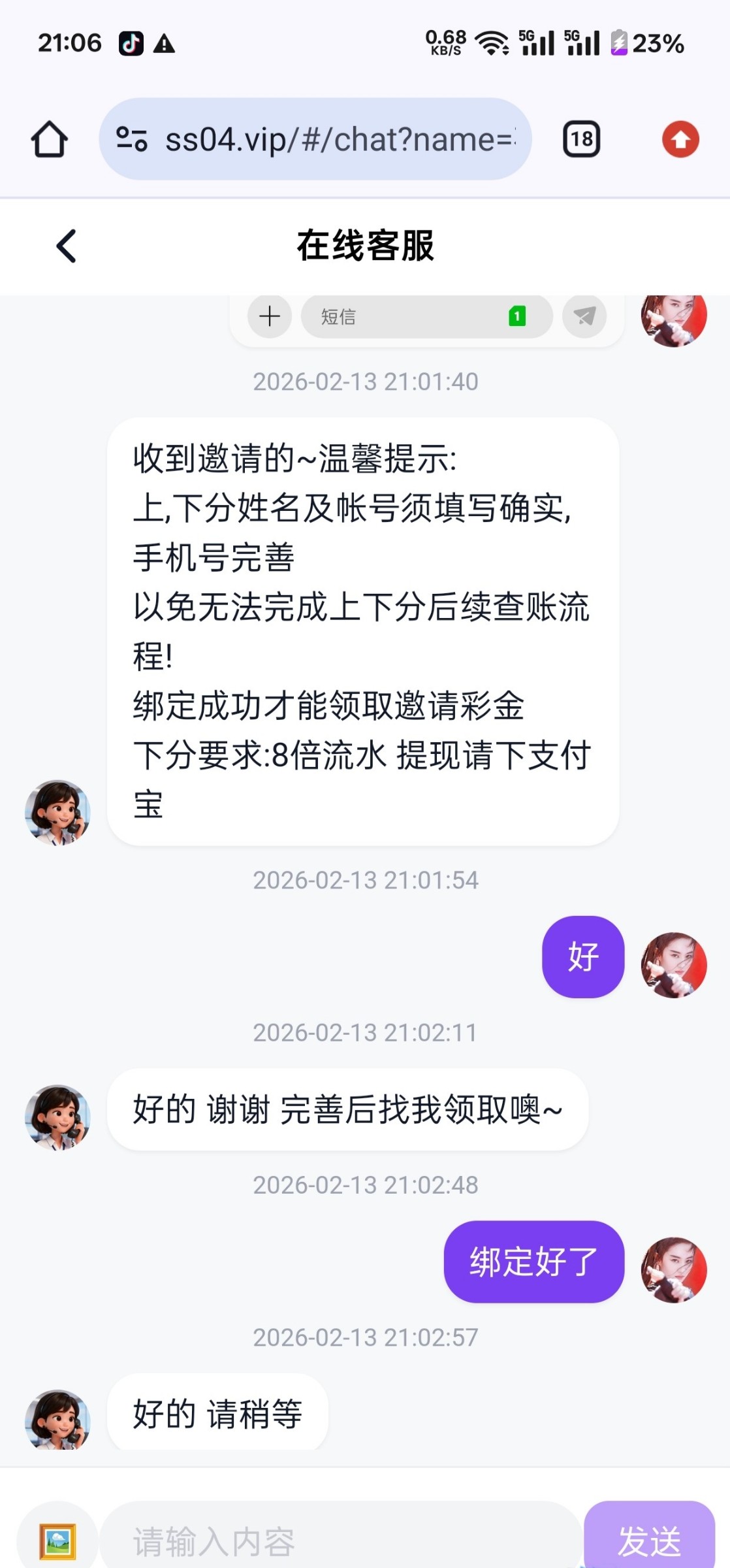Tap the red browser update icon
Image resolution: width=730 pixels, height=1568 pixels.
(x=680, y=139)
